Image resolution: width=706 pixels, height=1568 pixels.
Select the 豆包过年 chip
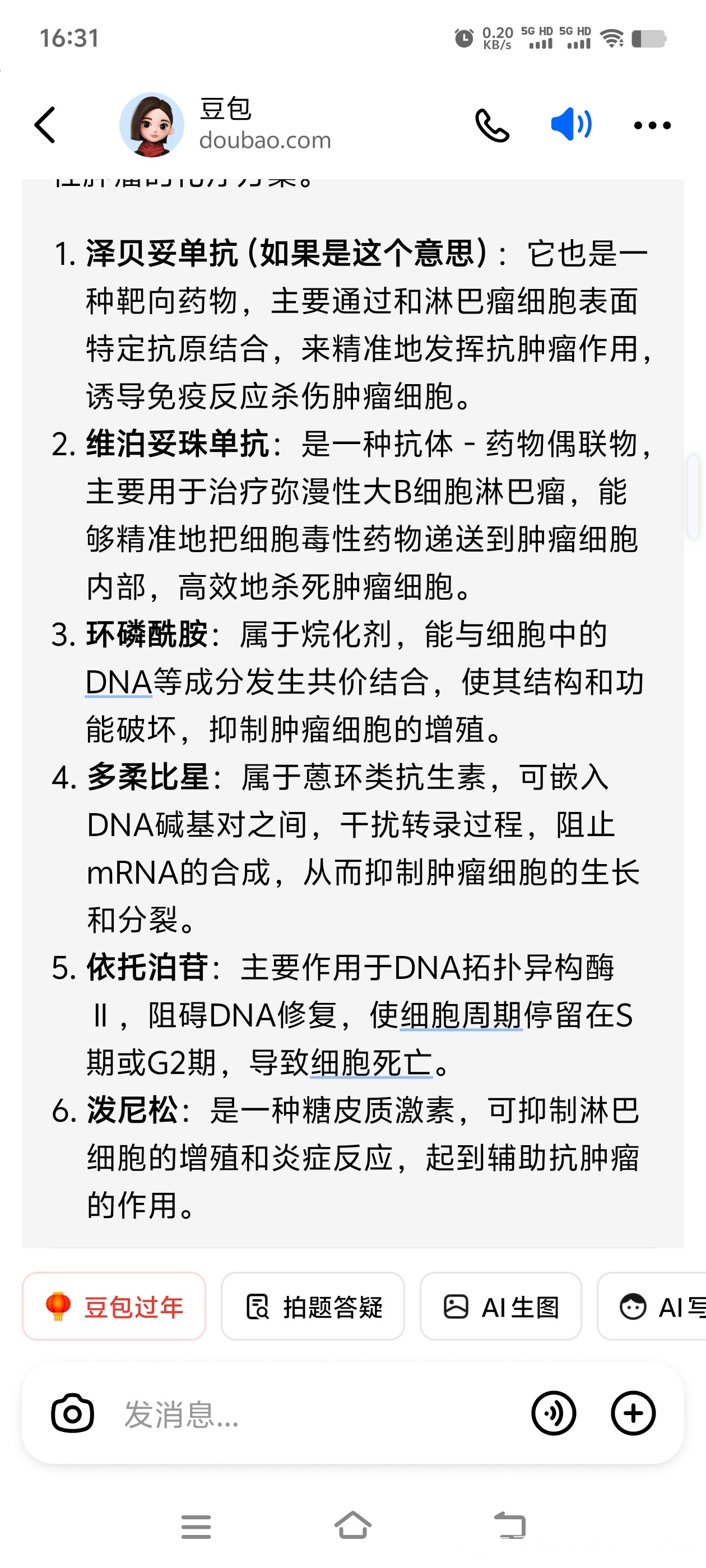(x=114, y=1306)
